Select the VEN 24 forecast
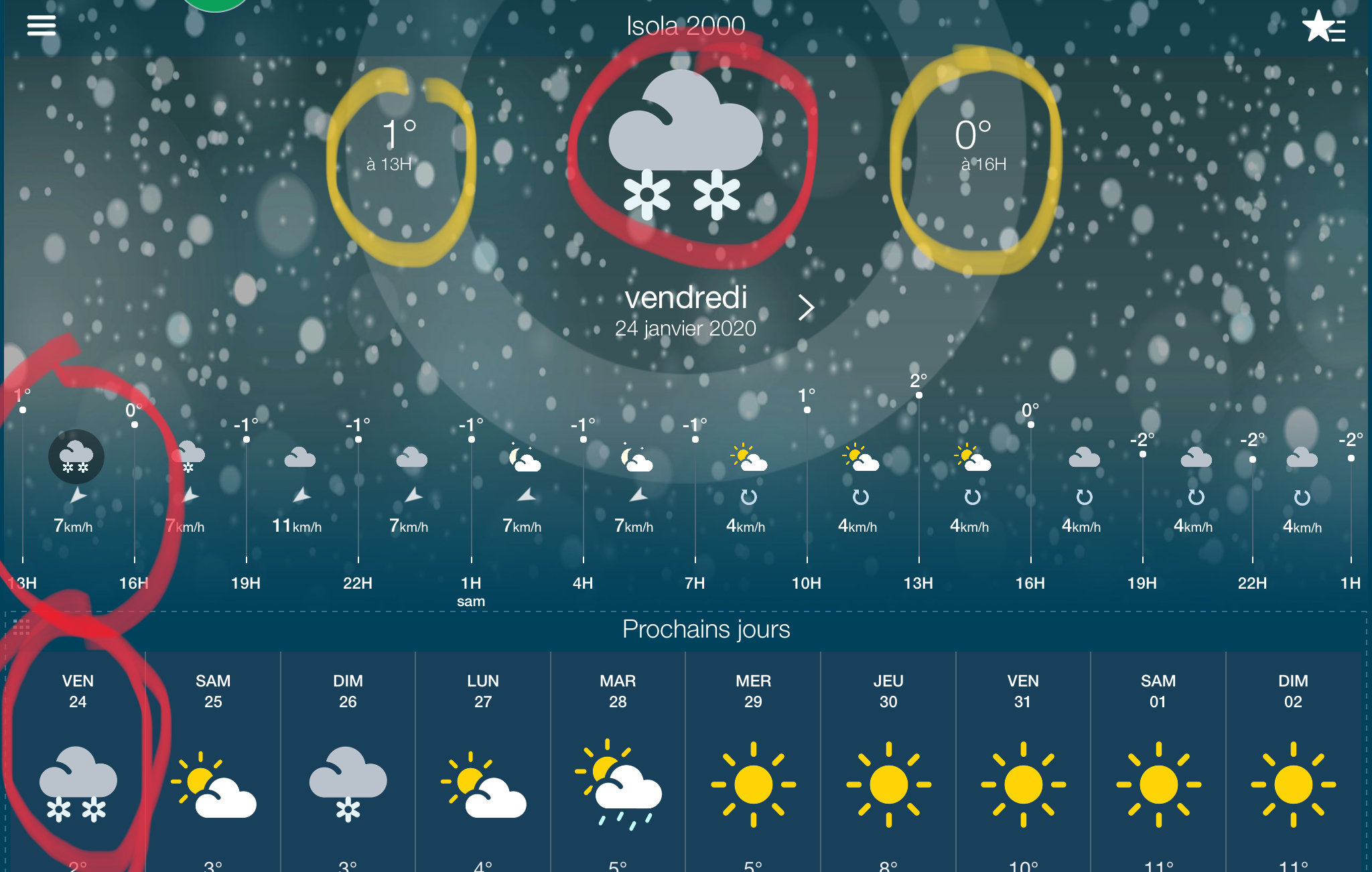Image resolution: width=1372 pixels, height=872 pixels. click(78, 764)
